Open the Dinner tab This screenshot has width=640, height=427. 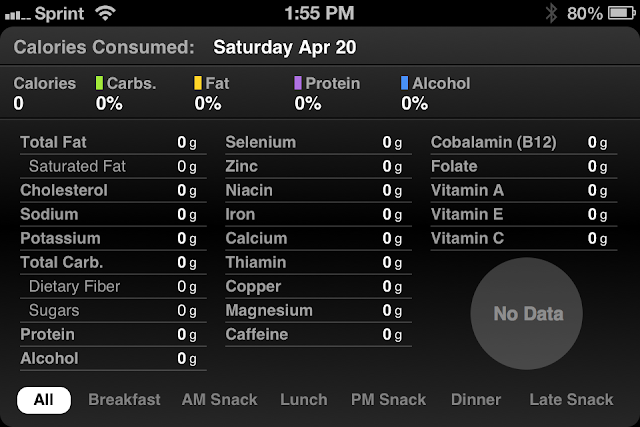(x=476, y=400)
